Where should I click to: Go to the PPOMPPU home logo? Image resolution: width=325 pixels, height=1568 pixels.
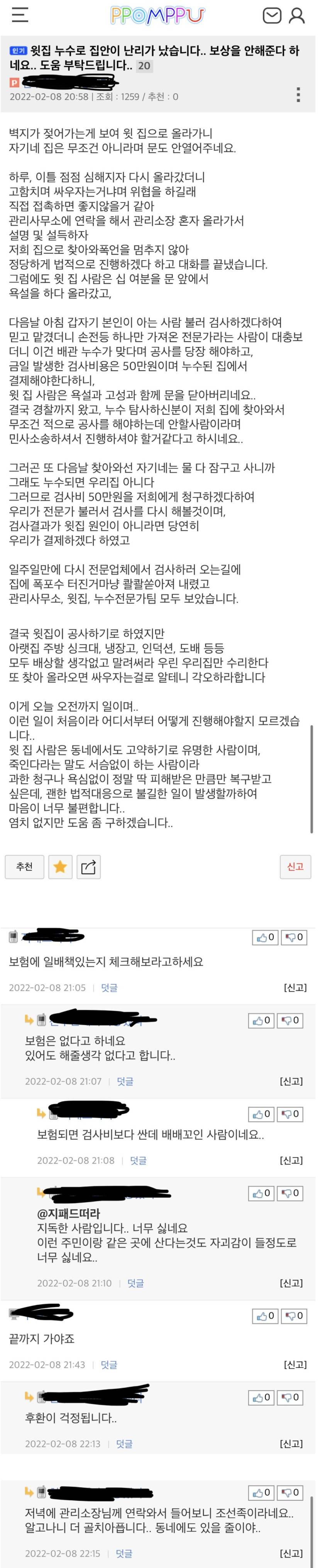[158, 15]
